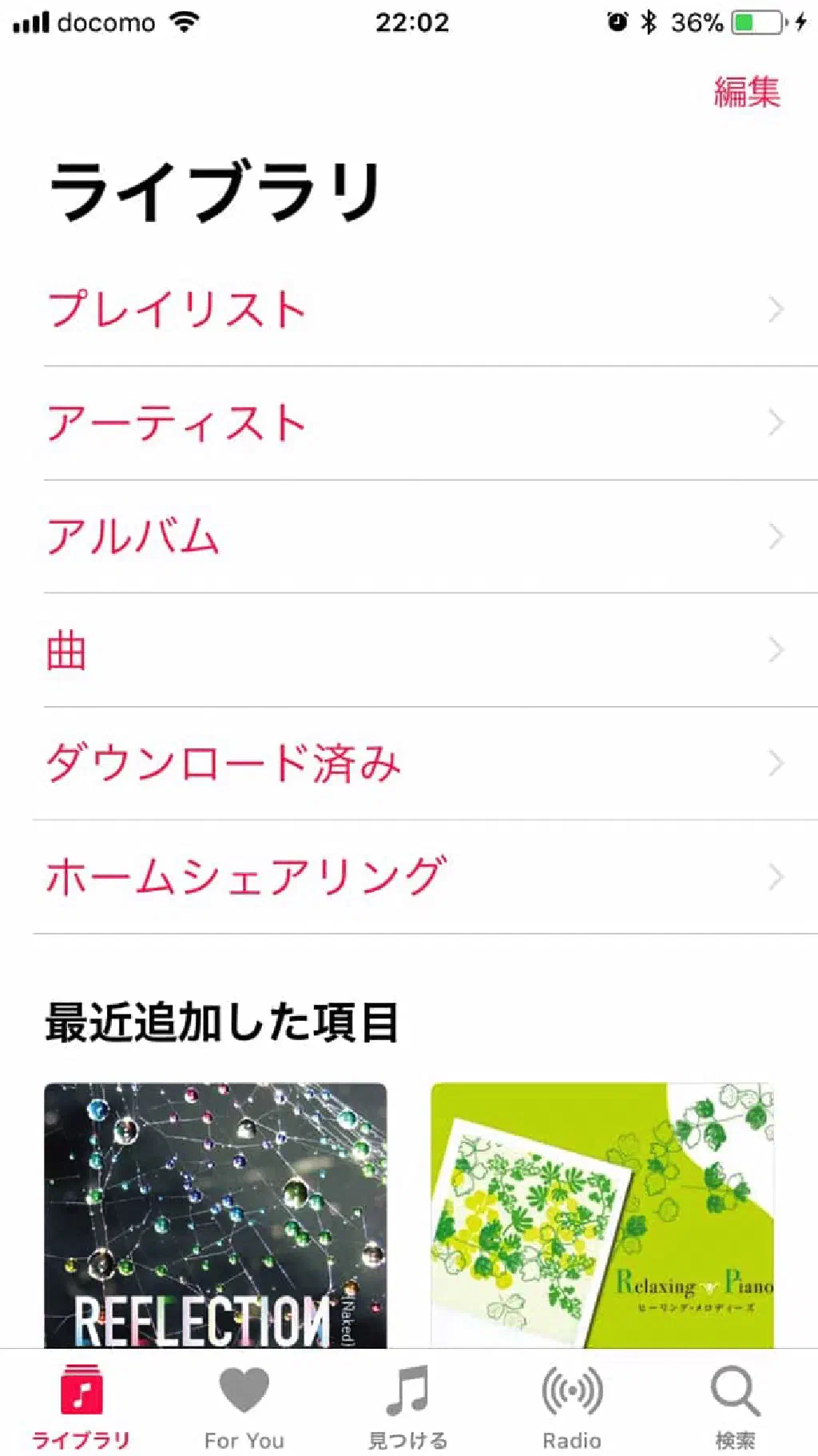Image resolution: width=818 pixels, height=1456 pixels.
Task: Tap the 編集 edit button
Action: point(746,92)
